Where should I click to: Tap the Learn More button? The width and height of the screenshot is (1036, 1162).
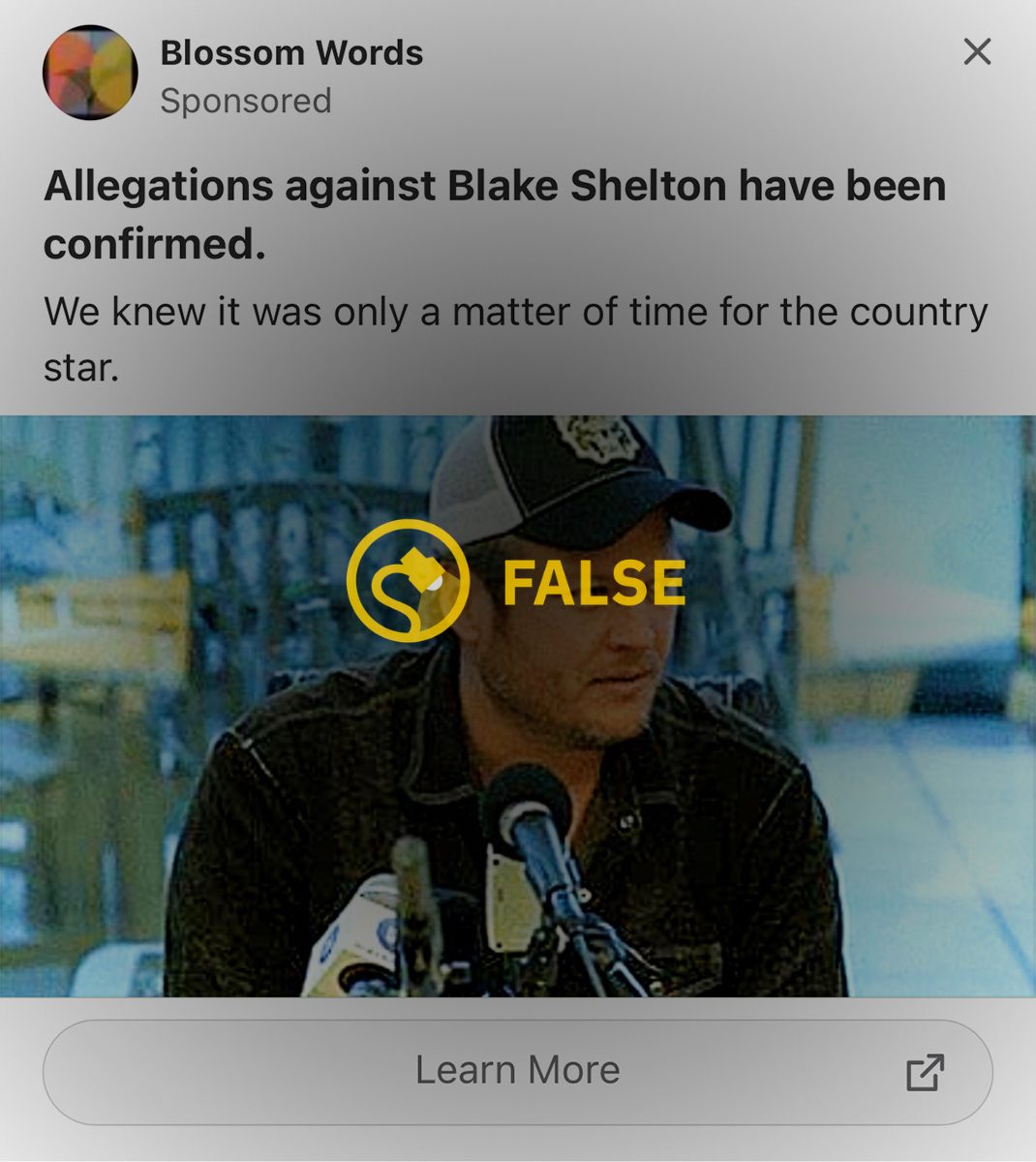517,1071
